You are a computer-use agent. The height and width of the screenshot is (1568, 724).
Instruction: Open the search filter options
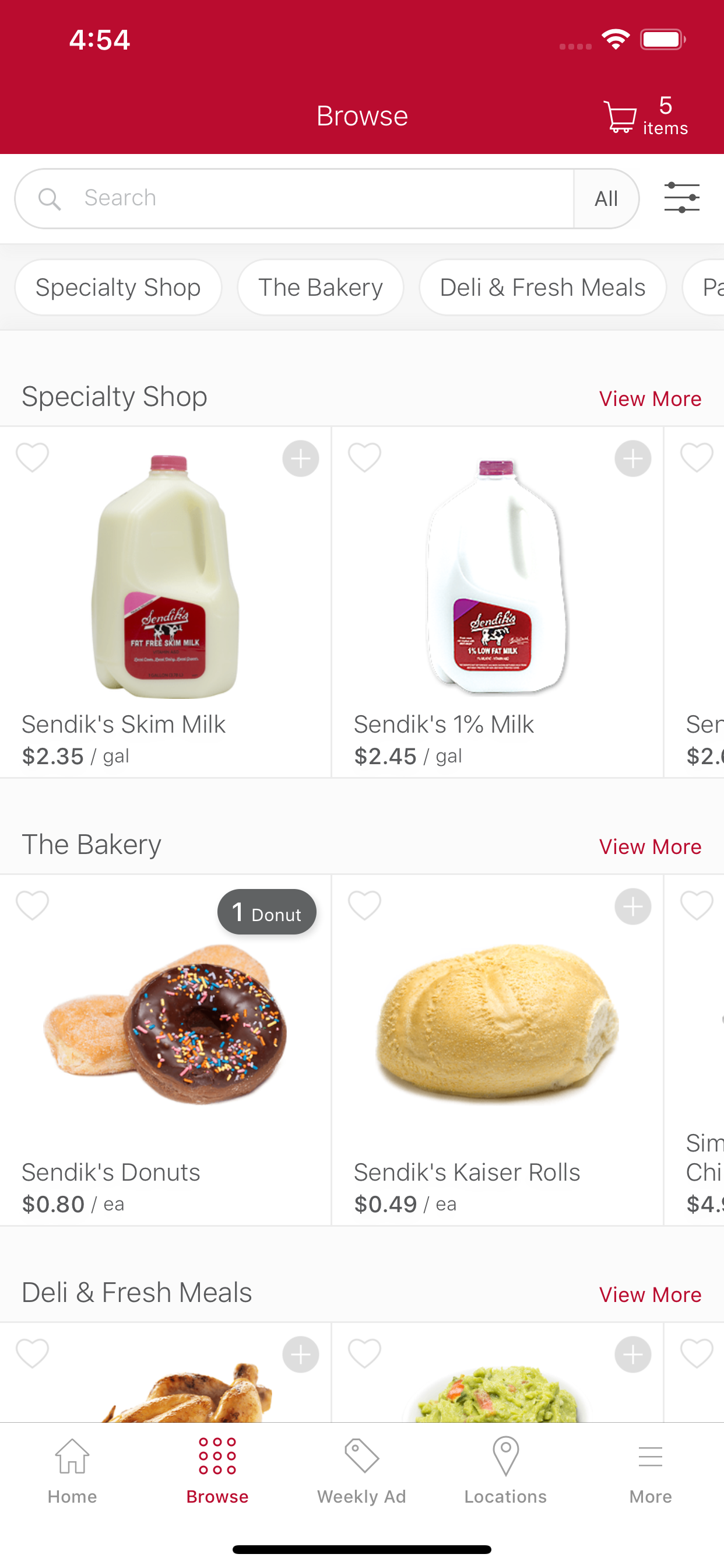(681, 197)
